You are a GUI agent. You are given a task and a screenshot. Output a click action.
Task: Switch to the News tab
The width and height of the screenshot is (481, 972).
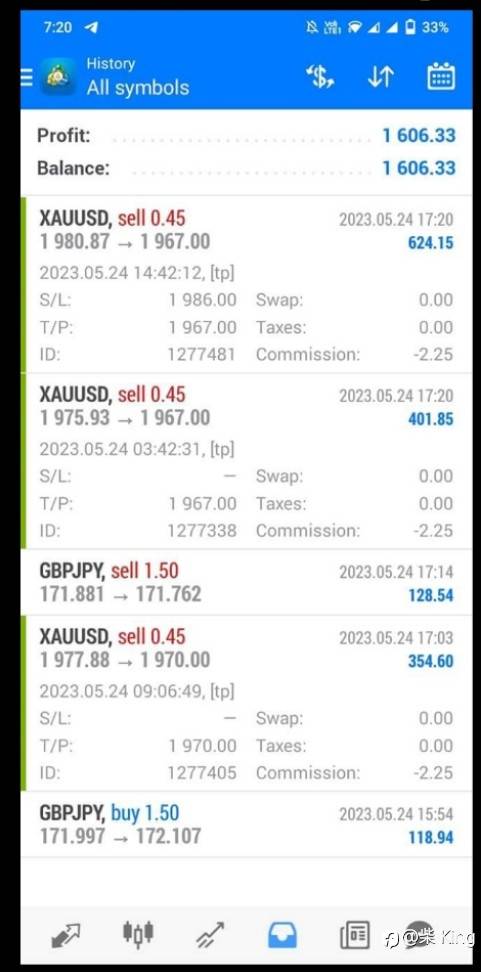point(355,935)
